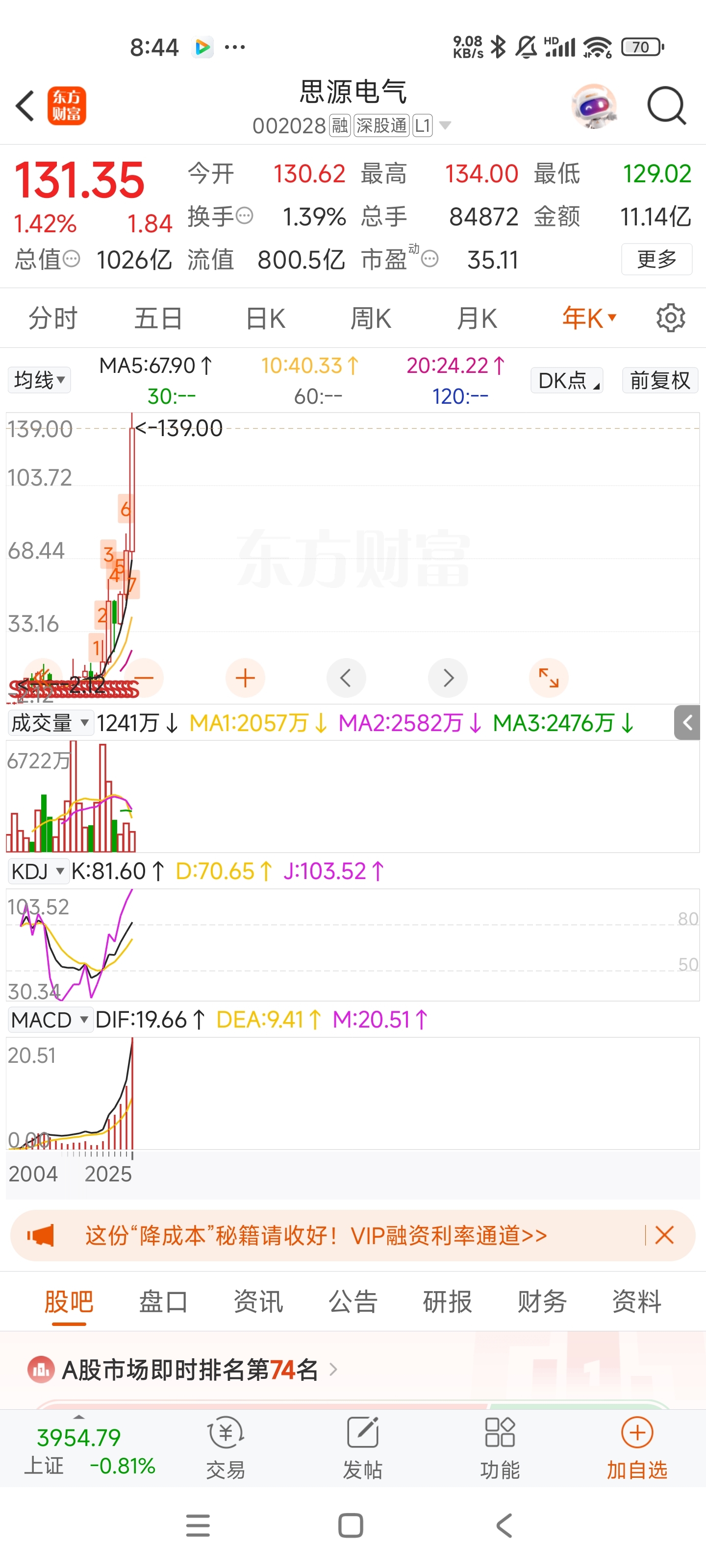The image size is (706, 1568).
Task: Go back using the top-left arrow
Action: click(25, 106)
